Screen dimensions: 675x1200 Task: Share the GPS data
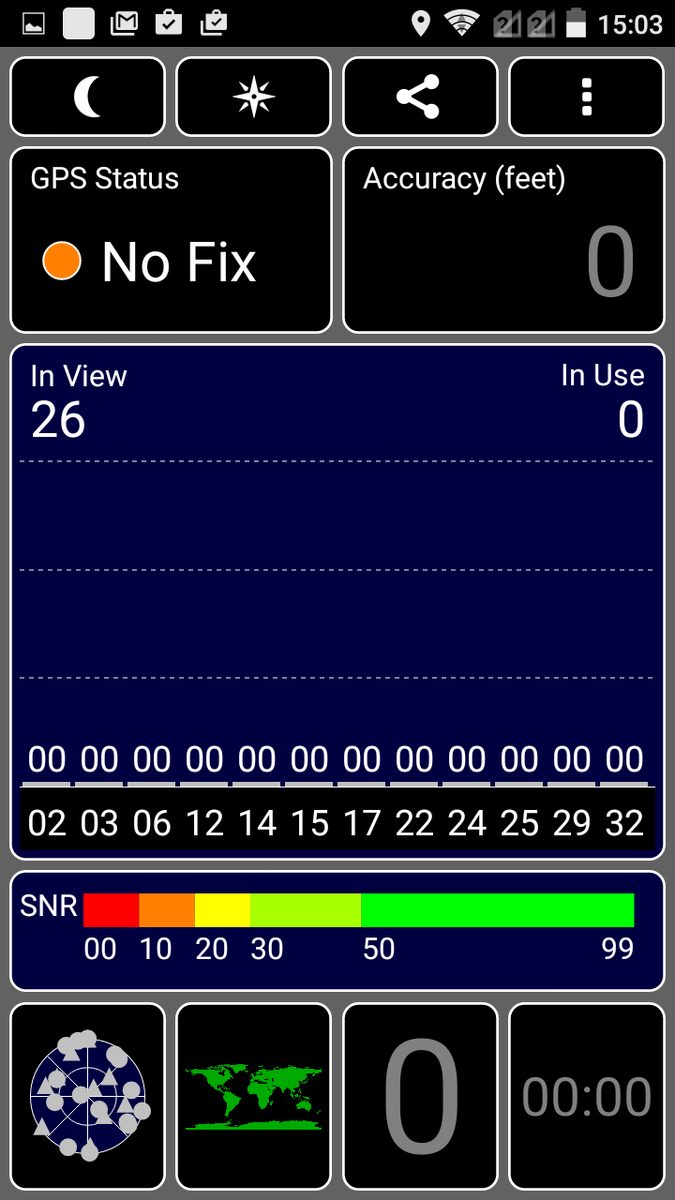click(419, 97)
